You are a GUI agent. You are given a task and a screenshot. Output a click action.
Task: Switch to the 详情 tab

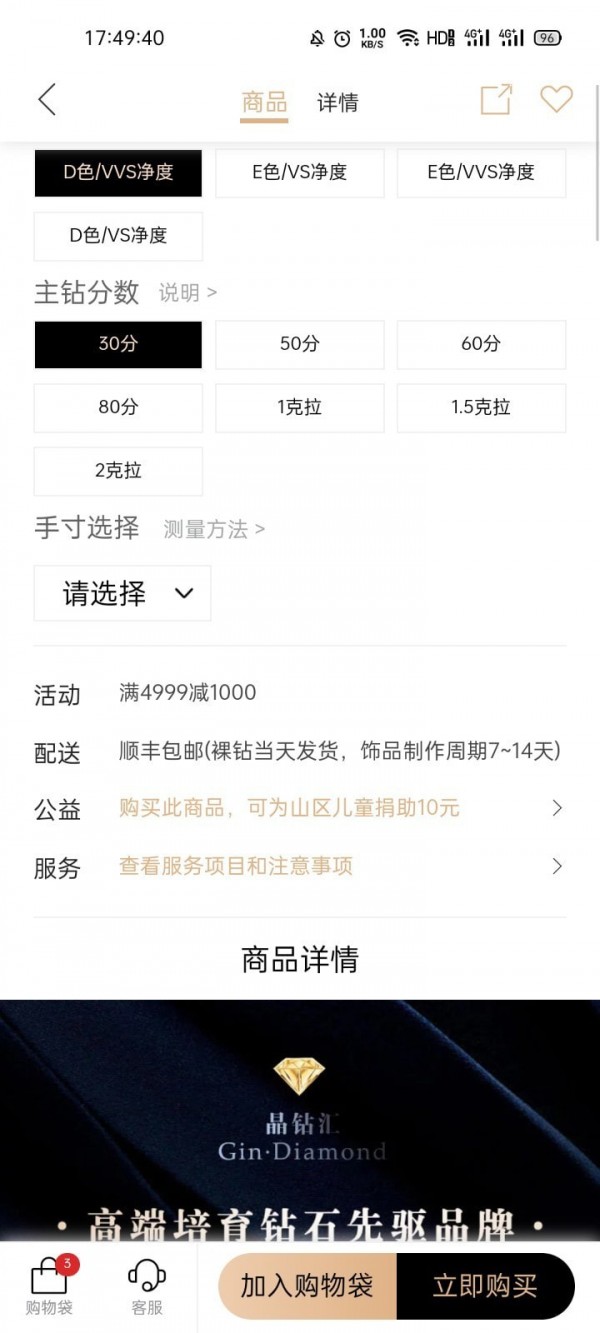338,103
